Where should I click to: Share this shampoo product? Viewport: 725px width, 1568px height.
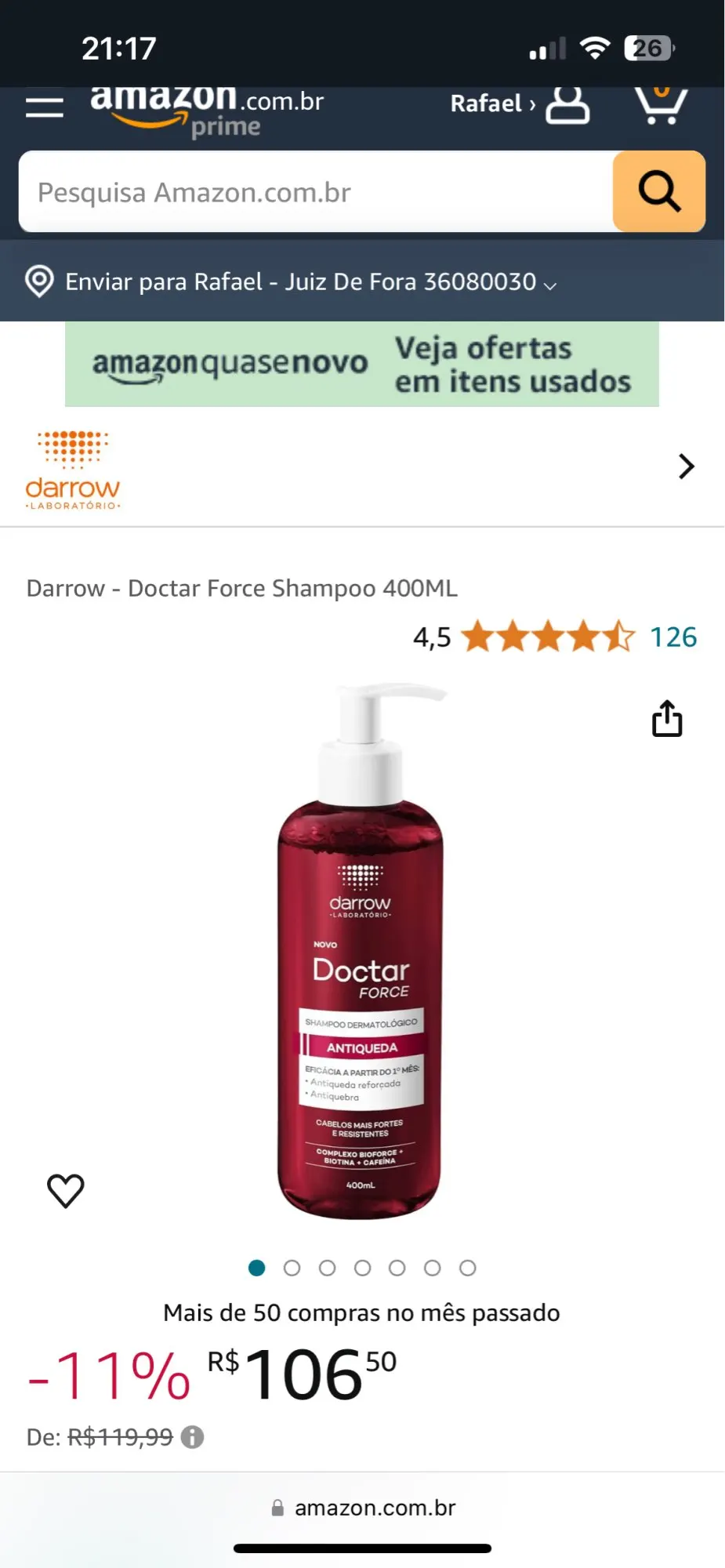point(667,718)
